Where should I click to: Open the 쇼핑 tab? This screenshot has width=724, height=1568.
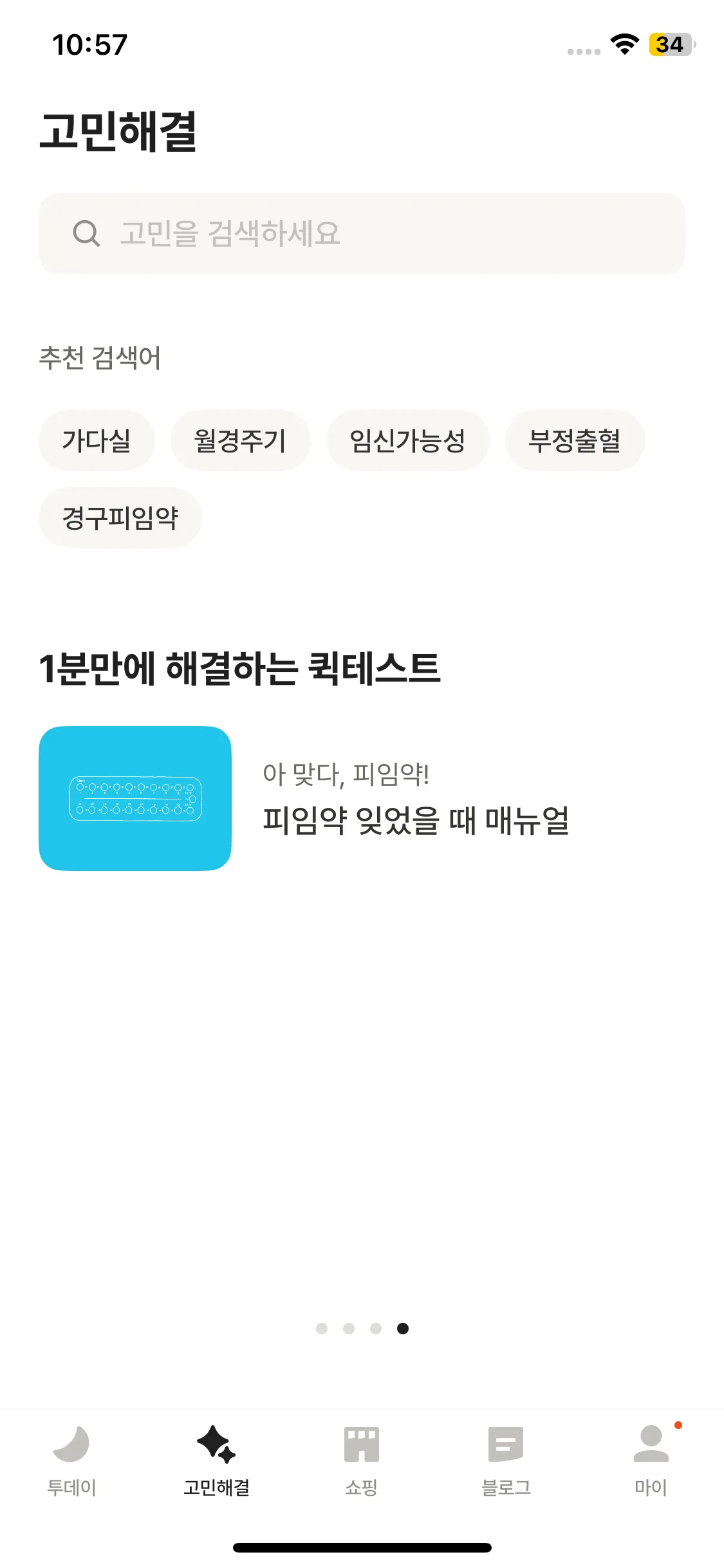click(x=362, y=1461)
